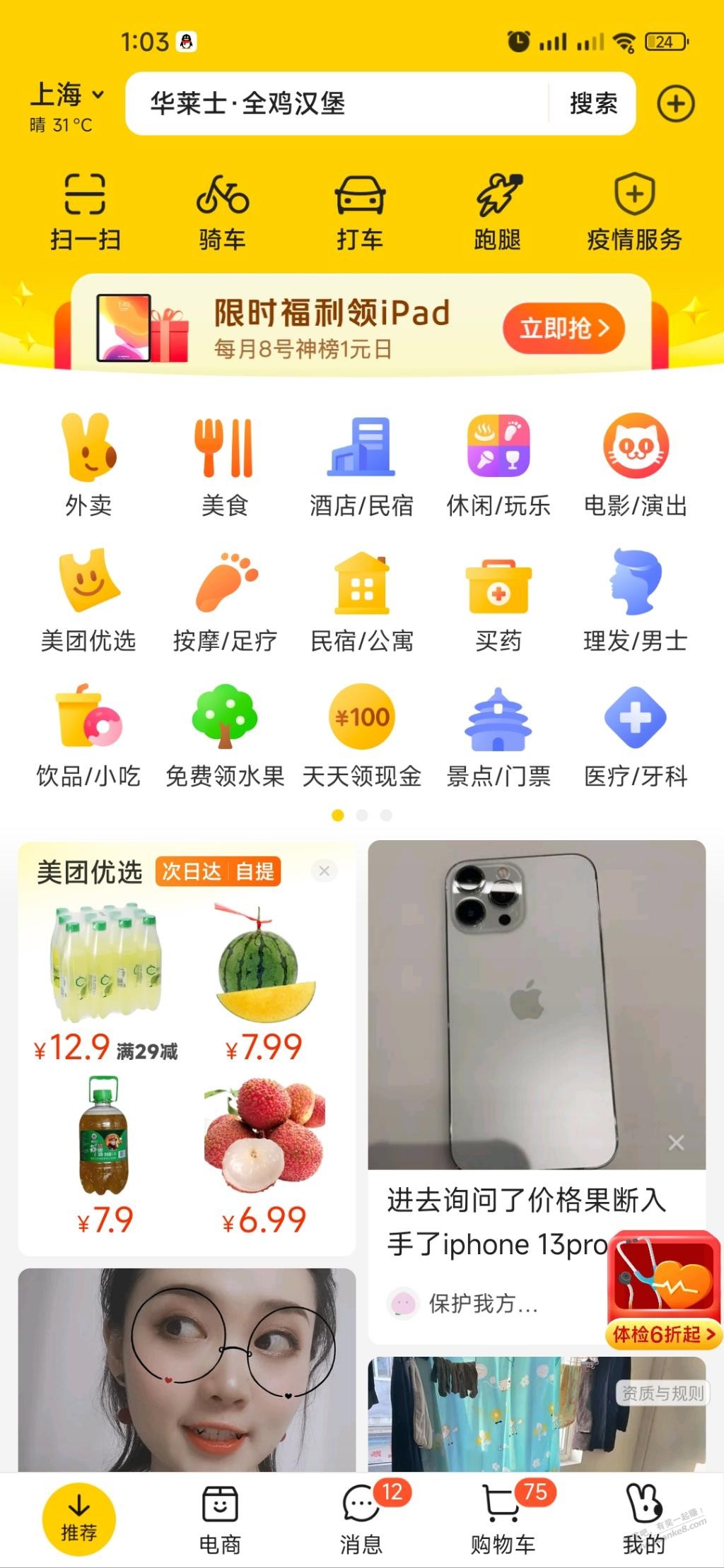Tap 立即抢 on the iPad banner
This screenshot has width=724, height=1568.
click(x=564, y=328)
